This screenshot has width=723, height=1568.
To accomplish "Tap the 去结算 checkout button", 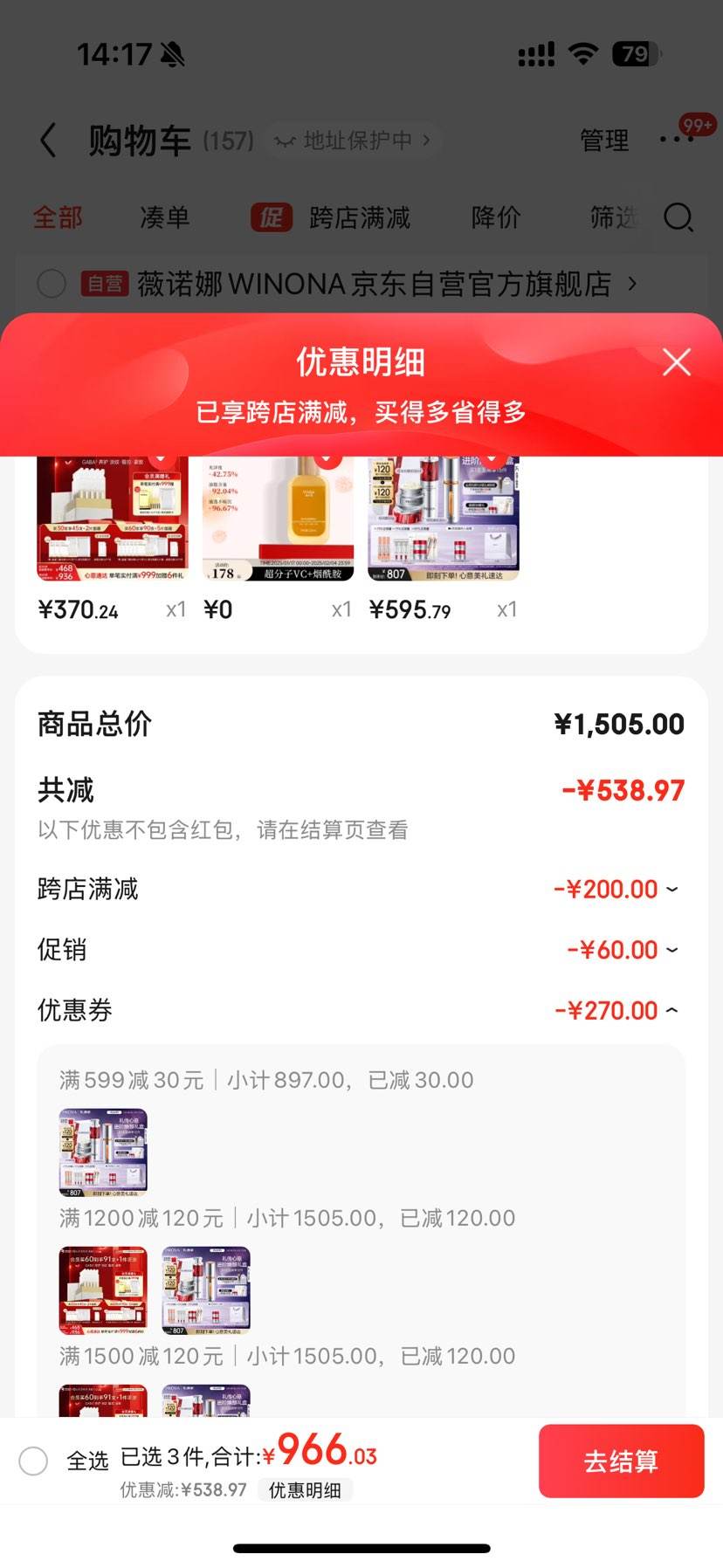I will (x=622, y=1461).
